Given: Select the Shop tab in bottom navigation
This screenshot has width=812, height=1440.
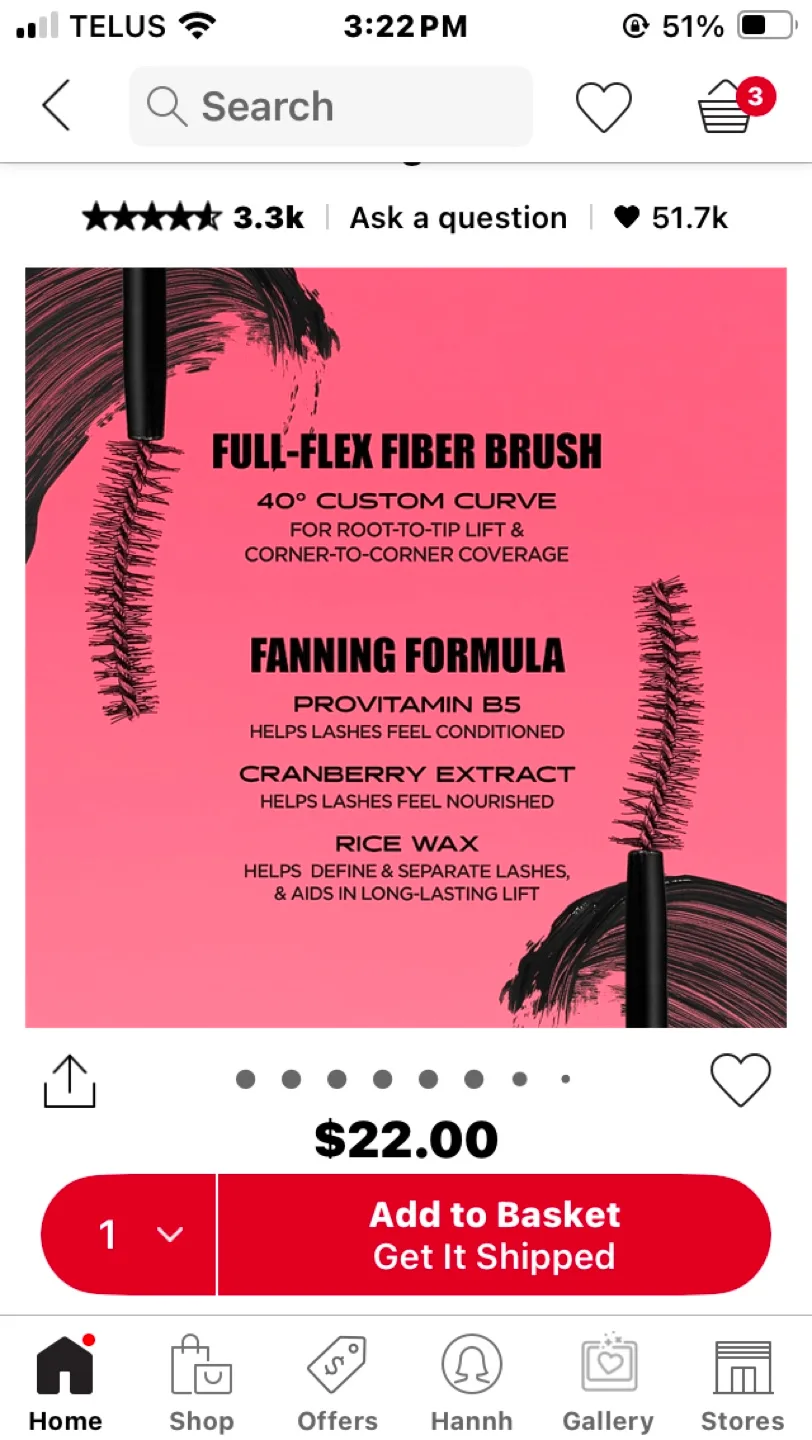Looking at the screenshot, I should [202, 1382].
